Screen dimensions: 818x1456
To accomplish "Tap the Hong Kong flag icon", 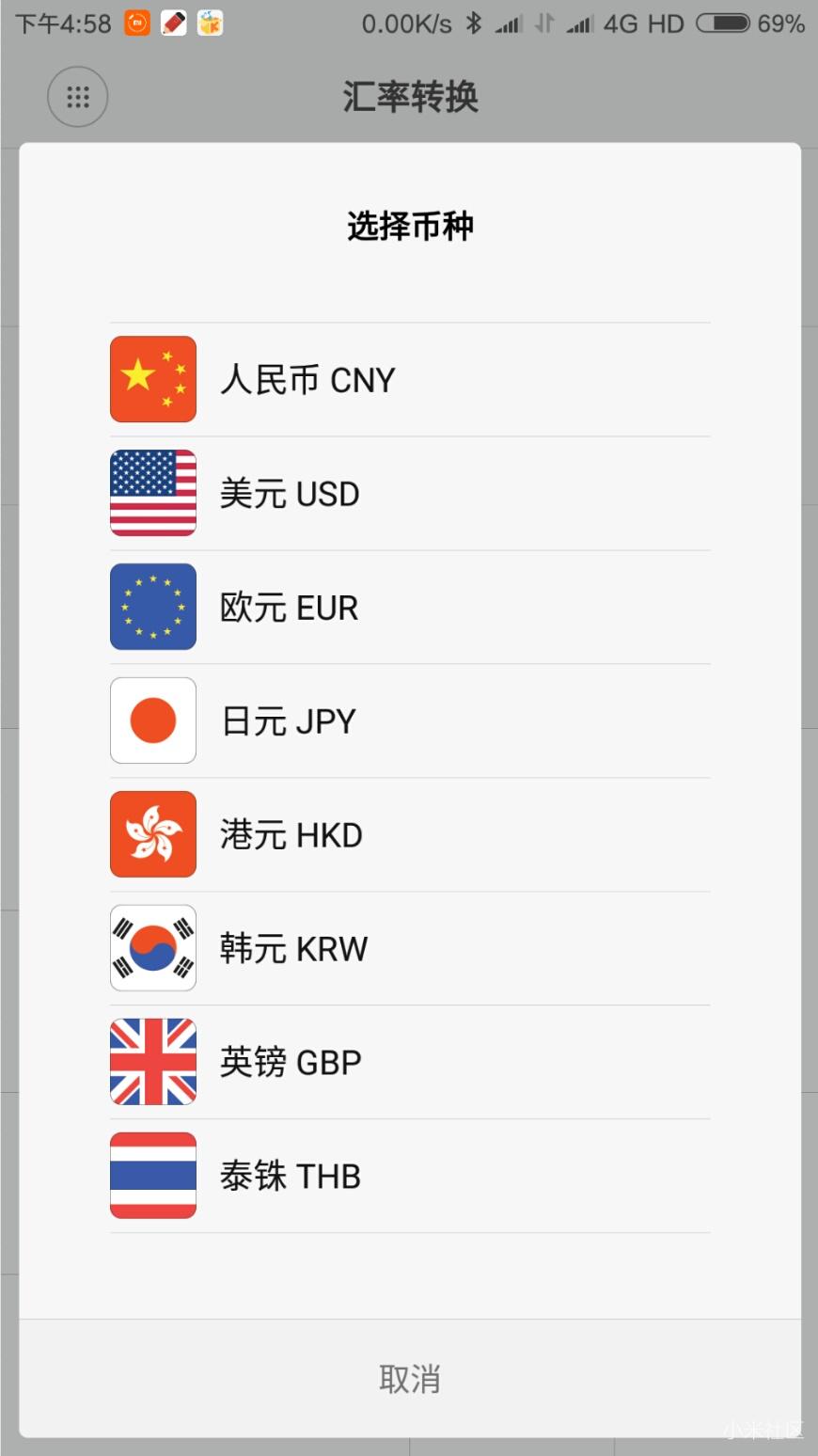I will pyautogui.click(x=152, y=834).
